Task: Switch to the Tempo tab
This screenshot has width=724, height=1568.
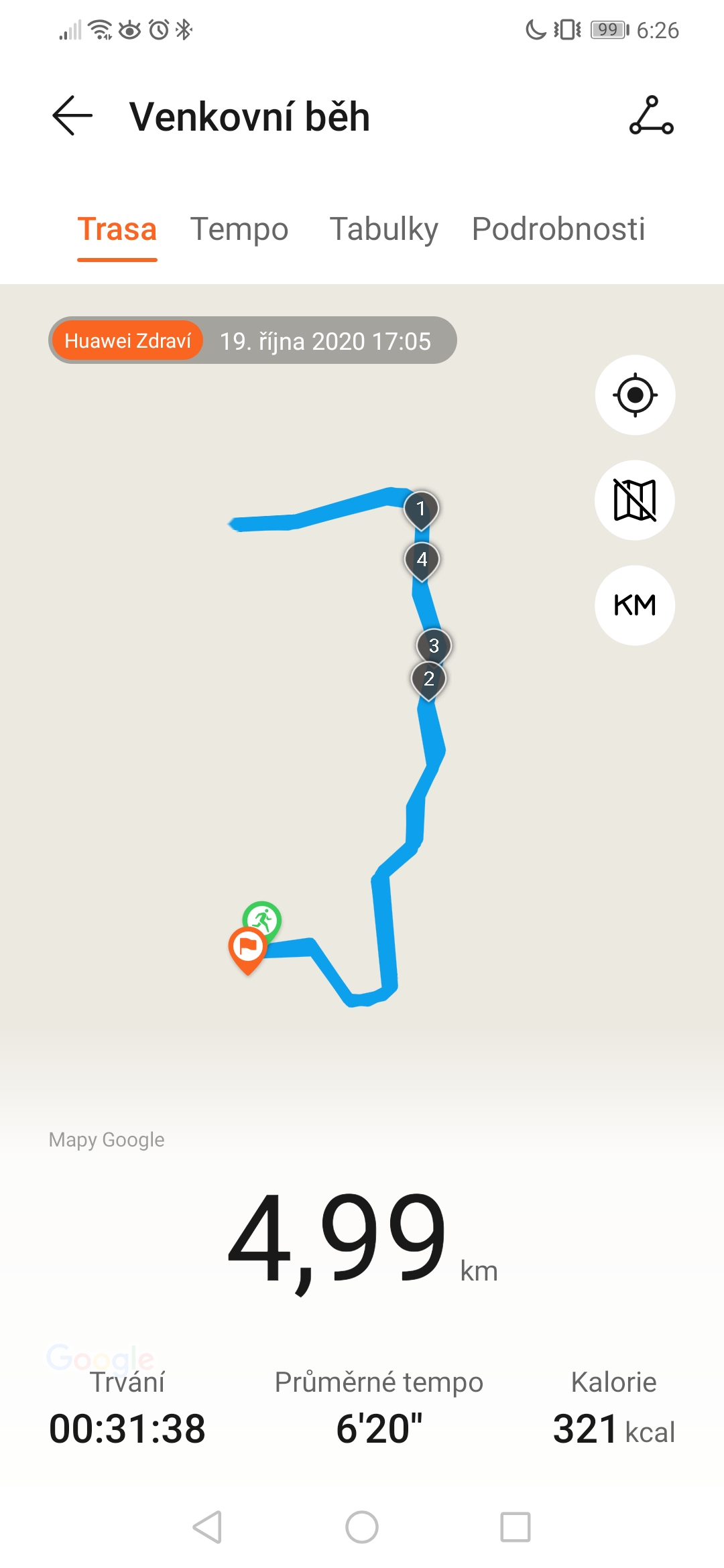Action: coord(239,229)
